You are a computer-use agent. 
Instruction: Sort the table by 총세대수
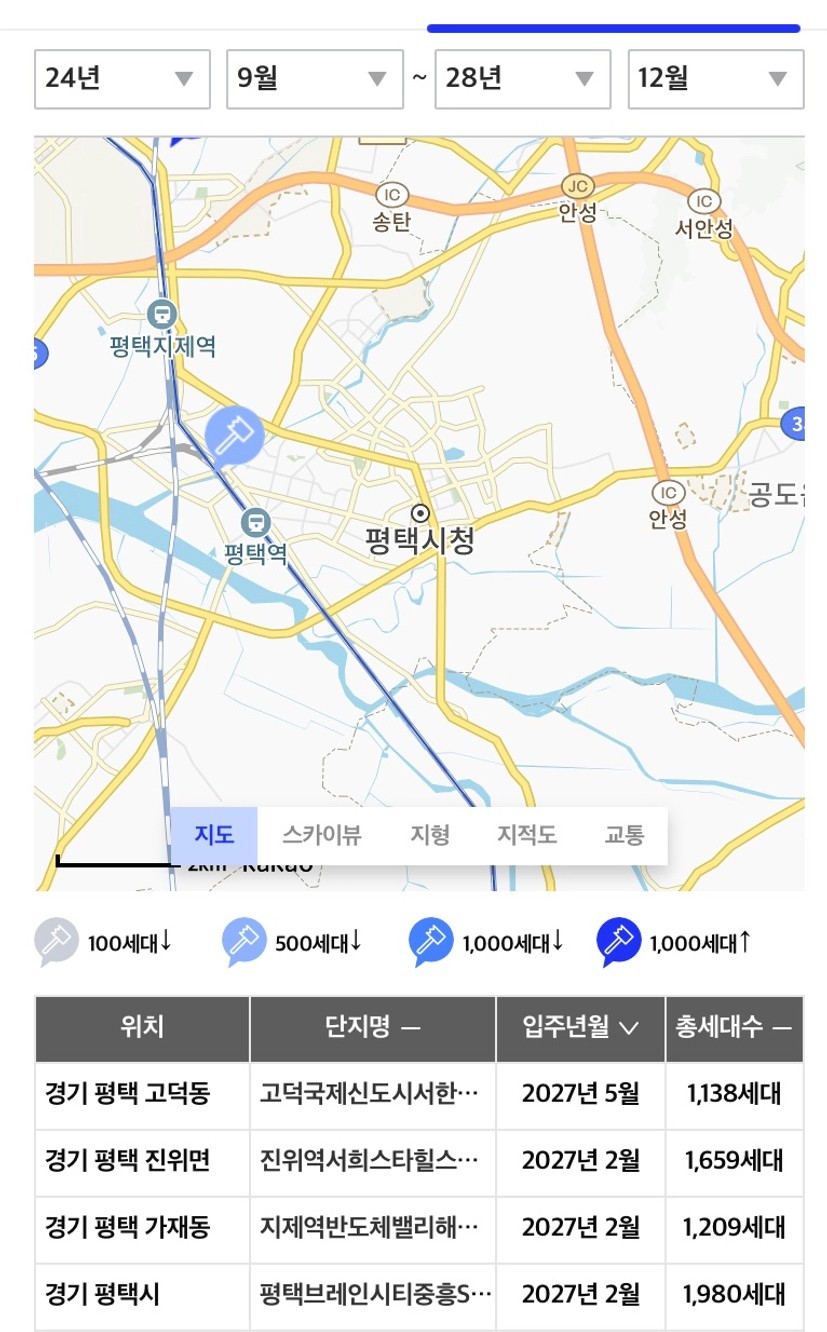click(733, 1028)
